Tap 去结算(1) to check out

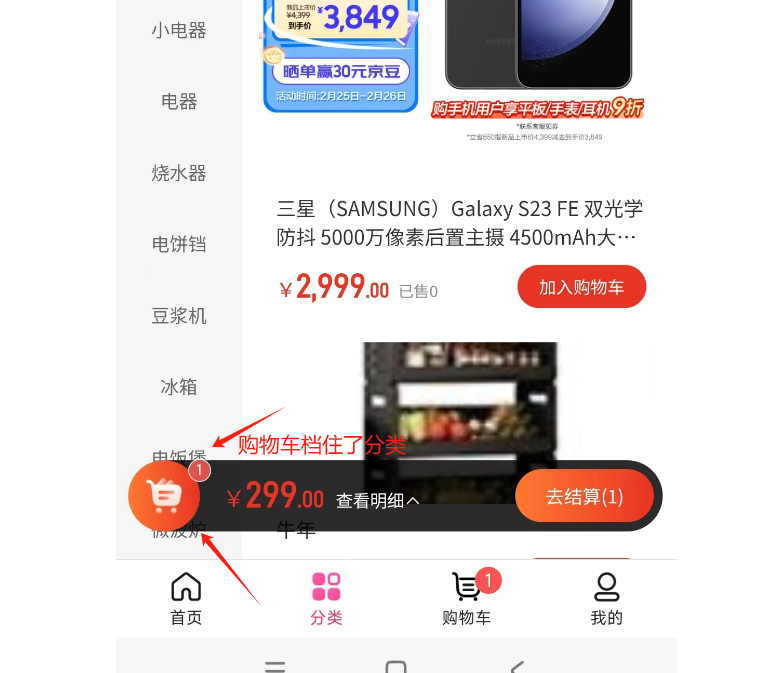coord(584,496)
